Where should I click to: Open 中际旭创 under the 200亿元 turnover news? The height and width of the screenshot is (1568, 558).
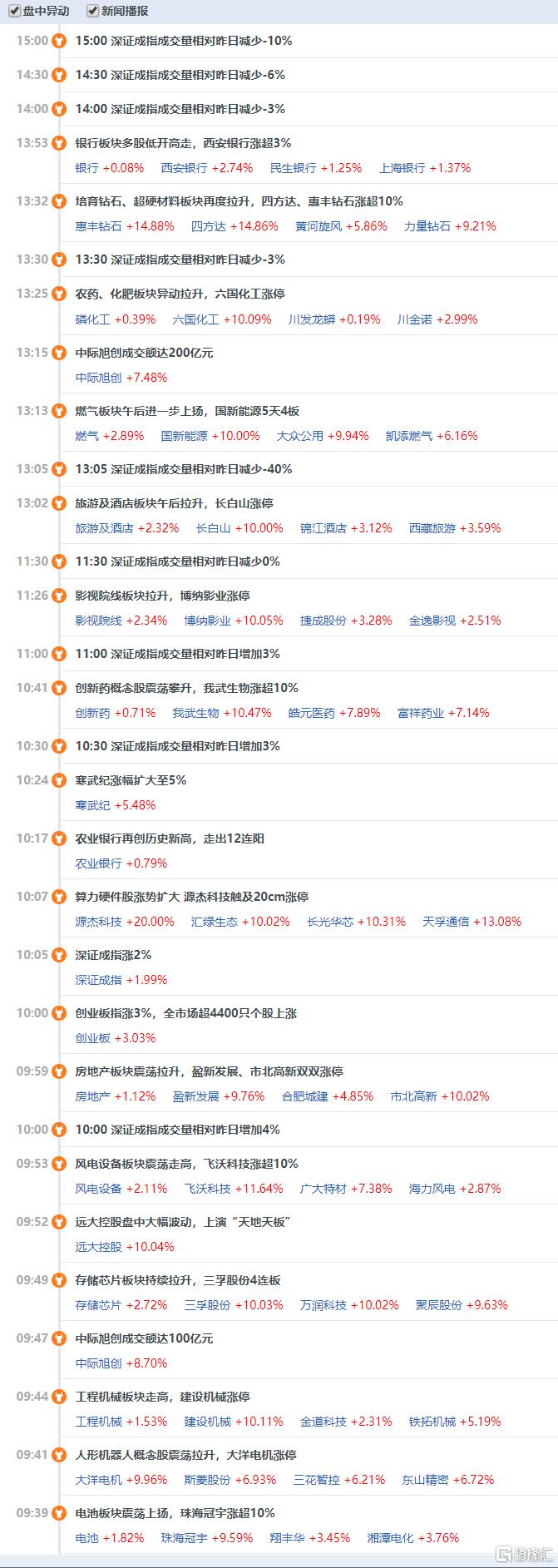click(98, 378)
